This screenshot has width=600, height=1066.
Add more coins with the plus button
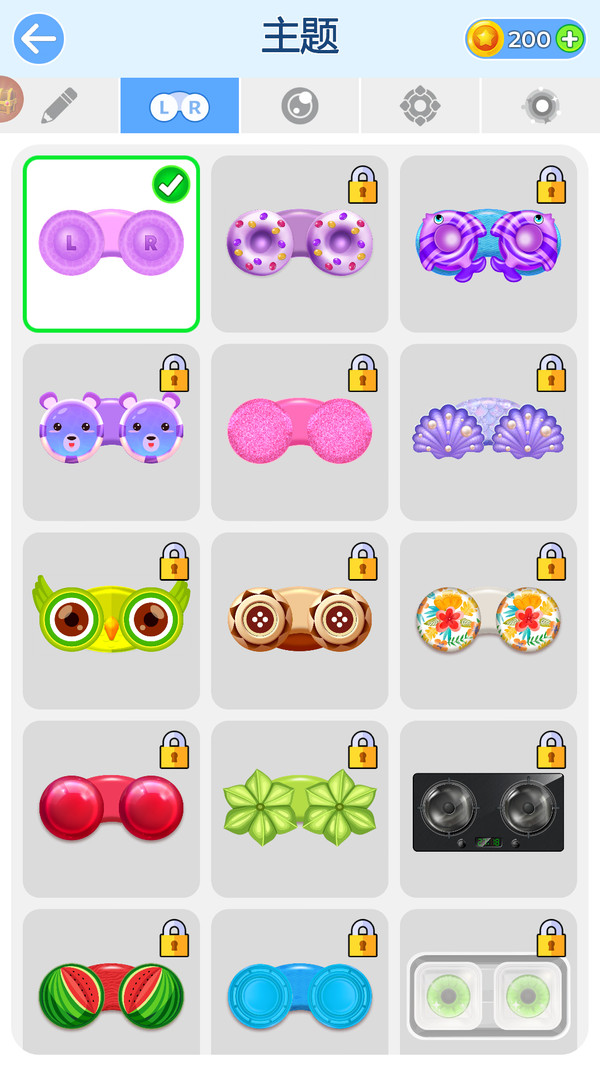click(x=570, y=40)
